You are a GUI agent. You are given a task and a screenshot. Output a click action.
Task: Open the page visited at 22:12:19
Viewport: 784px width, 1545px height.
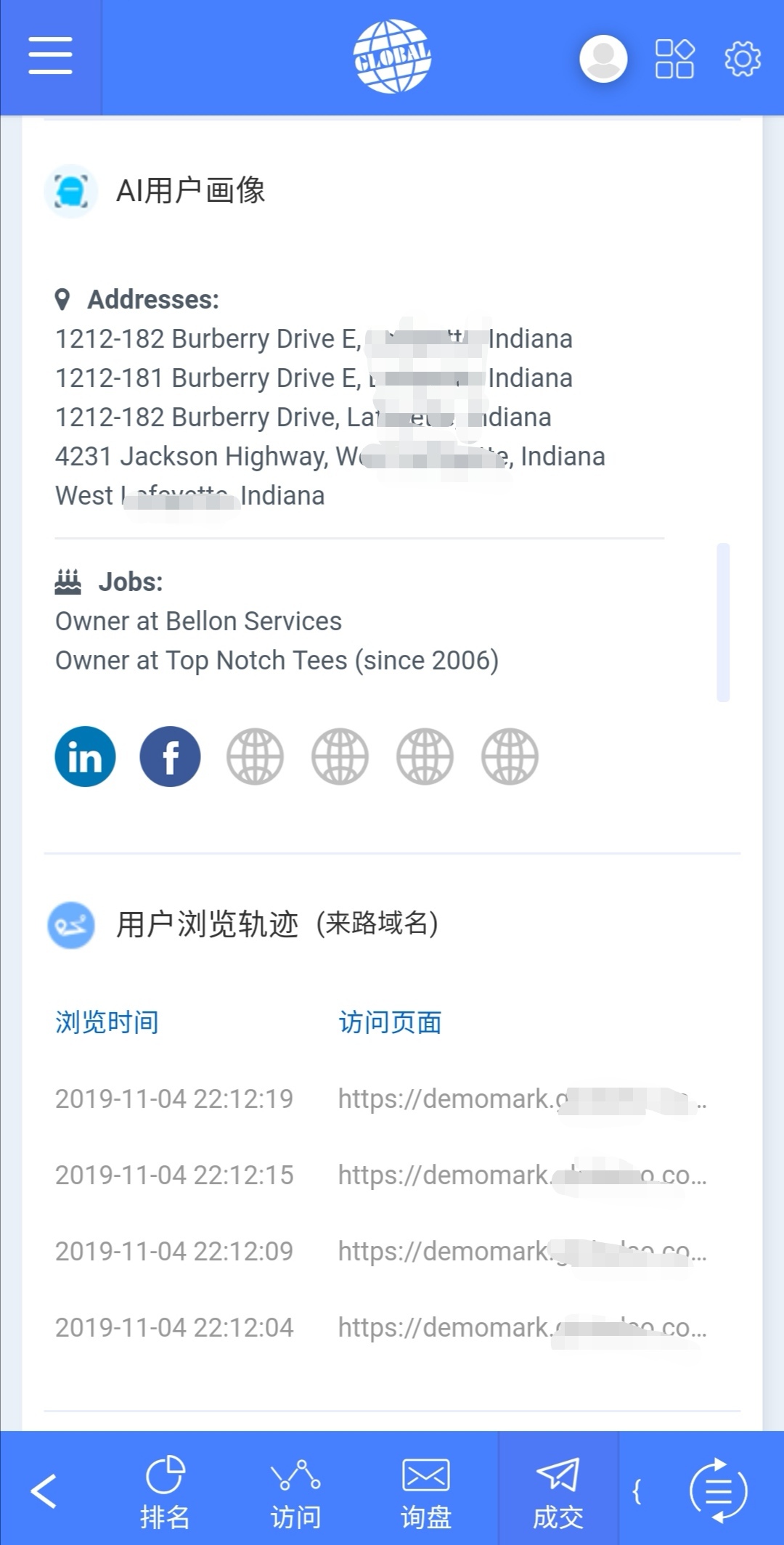(x=521, y=1099)
